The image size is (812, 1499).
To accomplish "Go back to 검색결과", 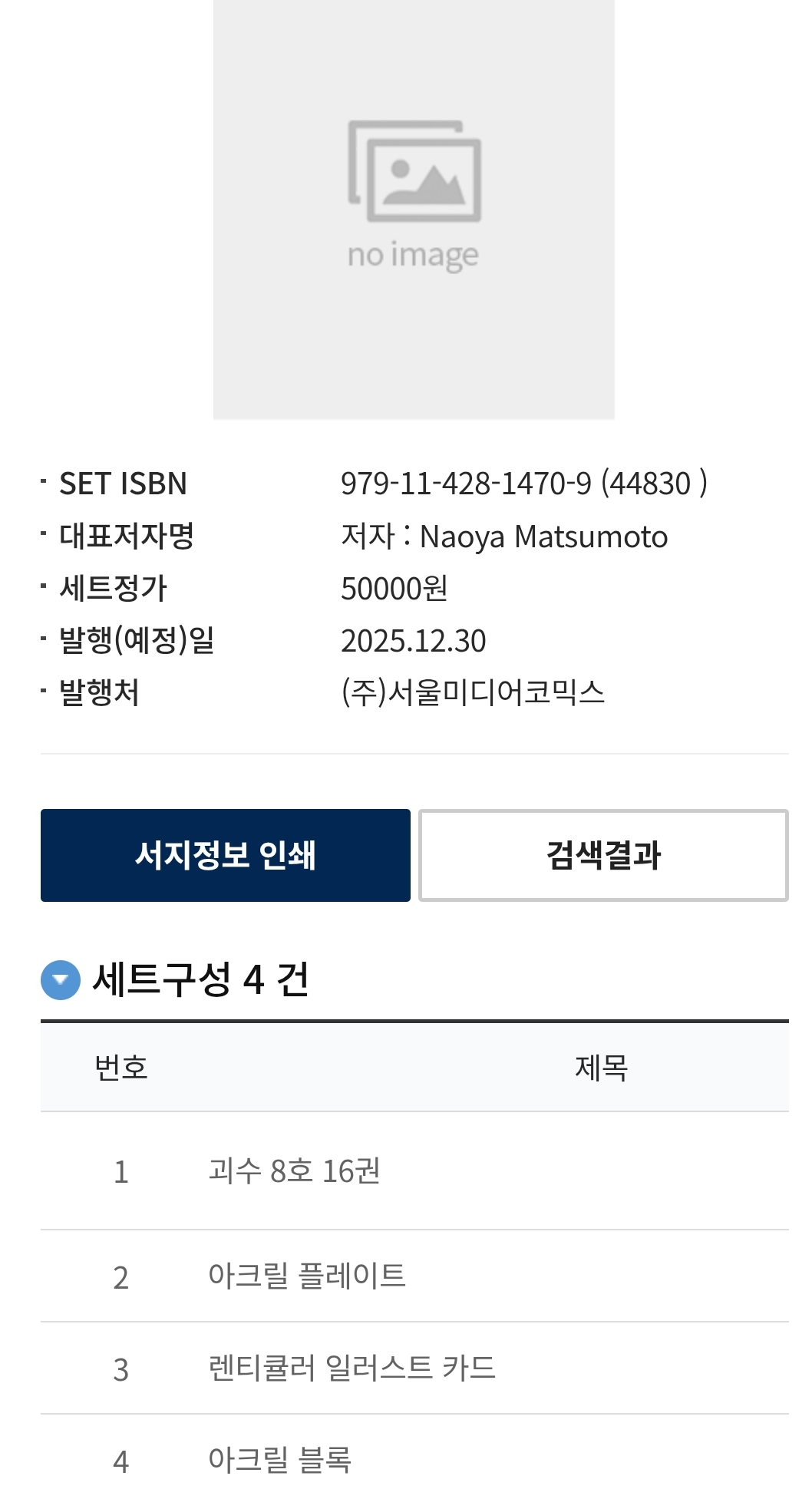I will pyautogui.click(x=603, y=855).
